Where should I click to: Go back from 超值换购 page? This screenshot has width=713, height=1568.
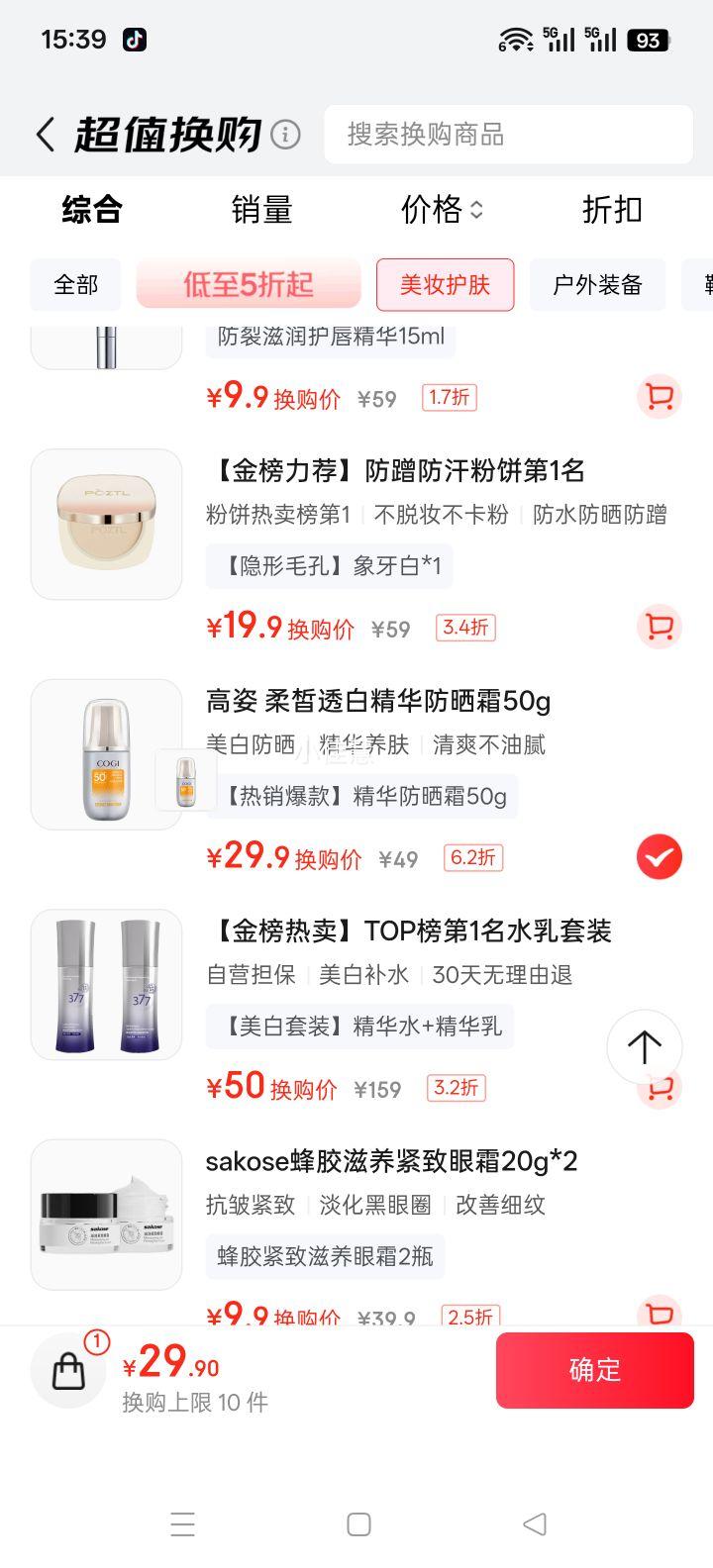(x=45, y=135)
